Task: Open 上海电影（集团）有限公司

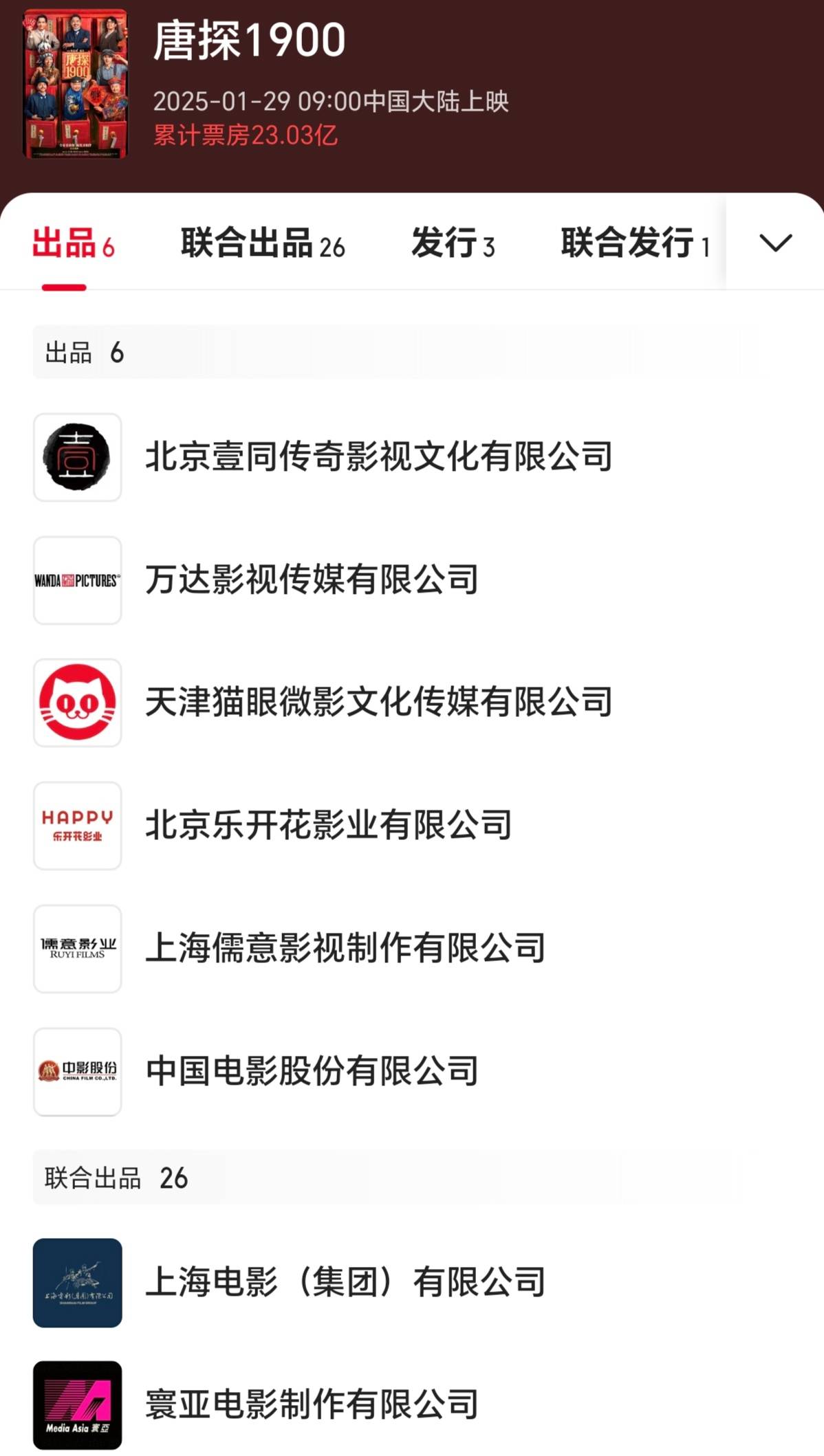Action: click(x=345, y=1283)
